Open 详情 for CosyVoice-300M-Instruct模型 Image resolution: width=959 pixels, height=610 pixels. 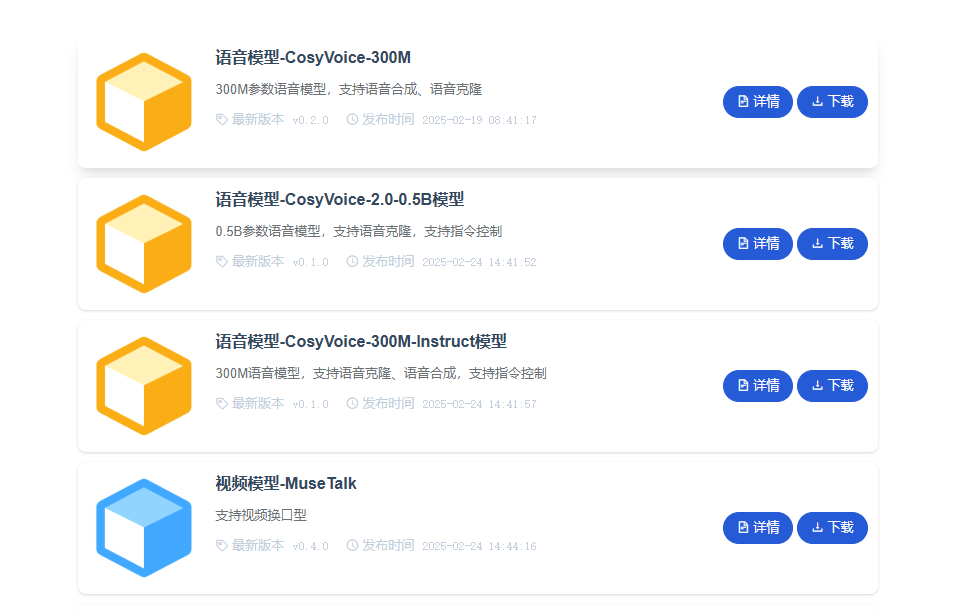point(757,386)
